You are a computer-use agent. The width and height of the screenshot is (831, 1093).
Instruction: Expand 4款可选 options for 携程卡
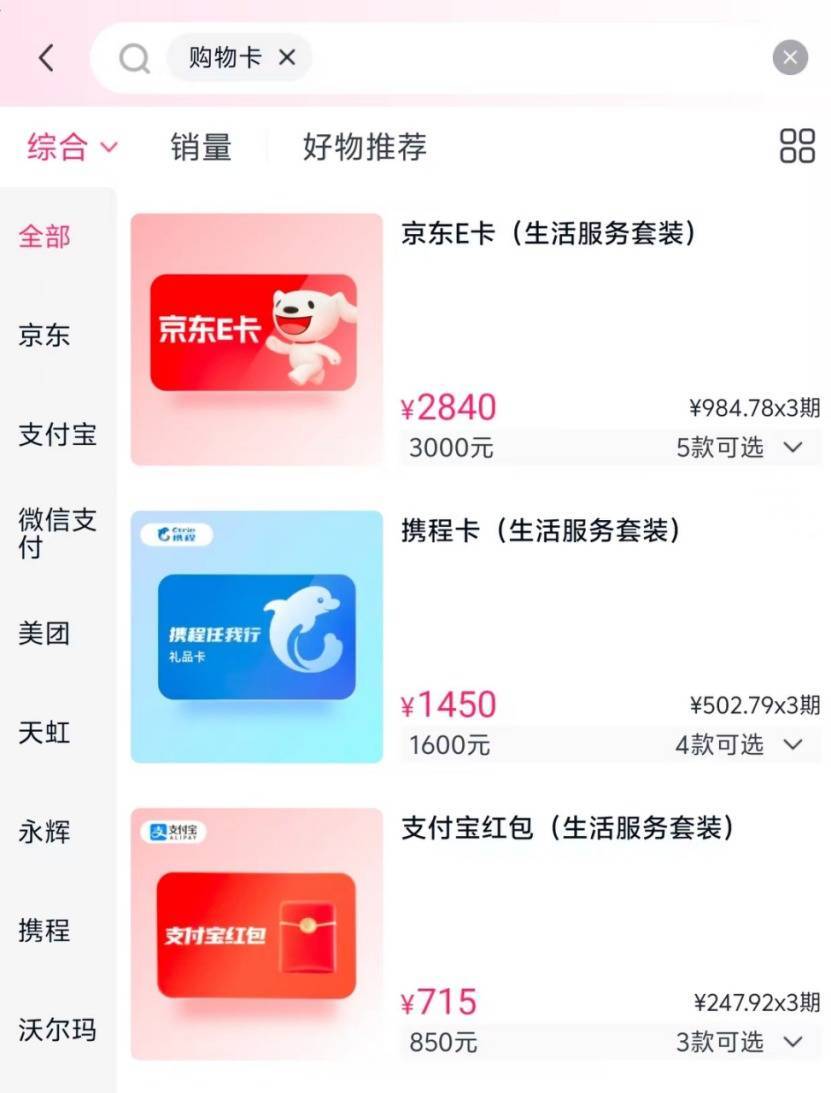[x=740, y=745]
